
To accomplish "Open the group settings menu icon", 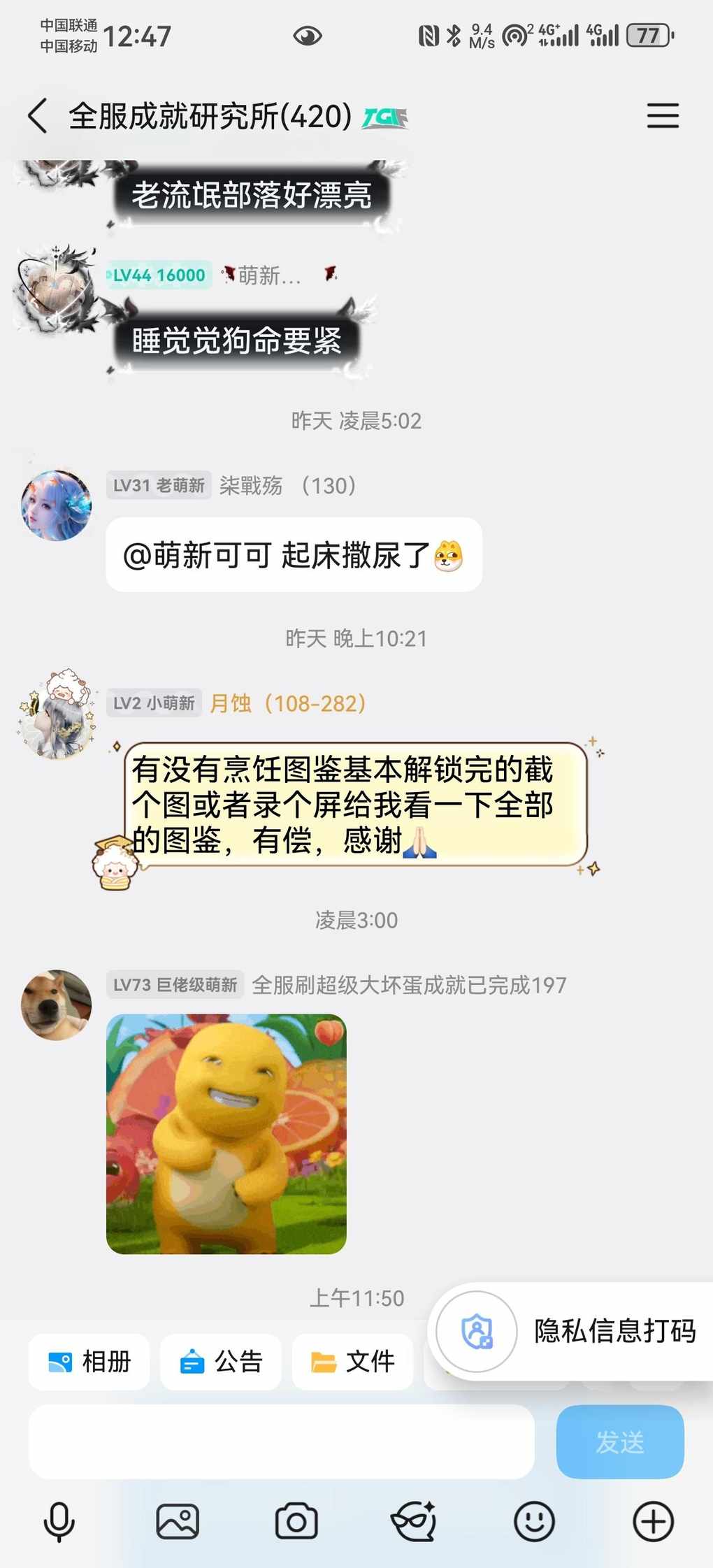I will pos(662,115).
